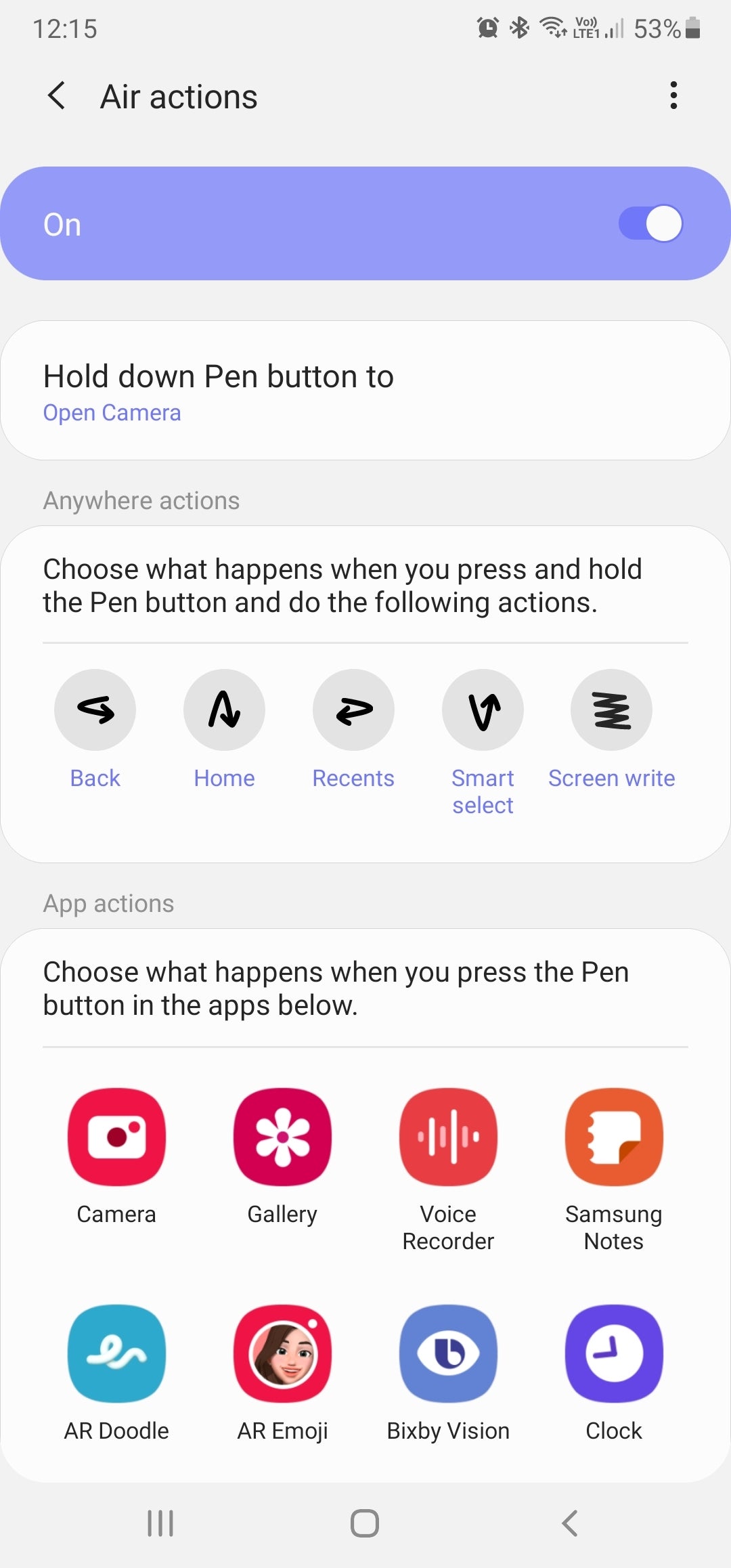Screen dimensions: 731x1568
Task: Tap the system home button
Action: [365, 1523]
